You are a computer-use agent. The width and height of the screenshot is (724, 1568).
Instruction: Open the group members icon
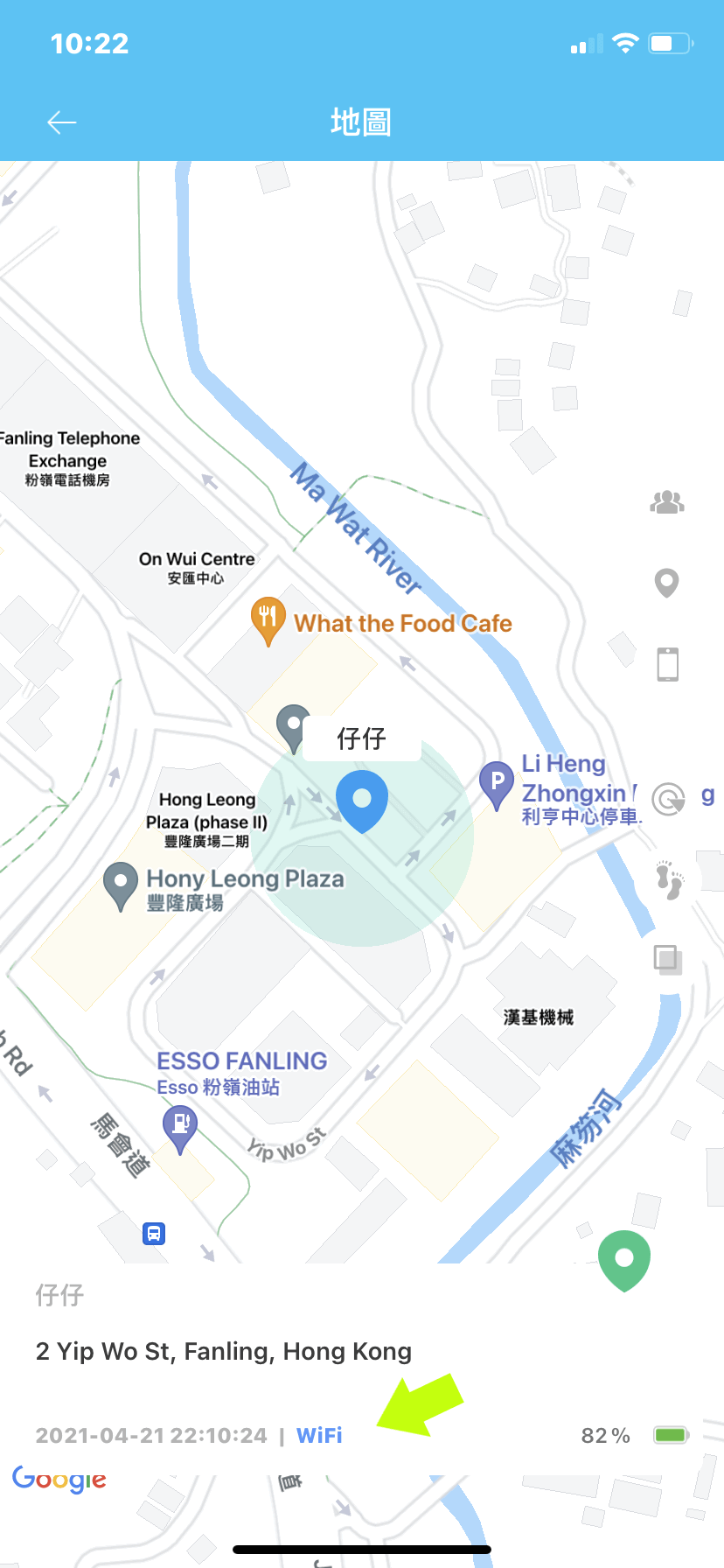pyautogui.click(x=667, y=502)
